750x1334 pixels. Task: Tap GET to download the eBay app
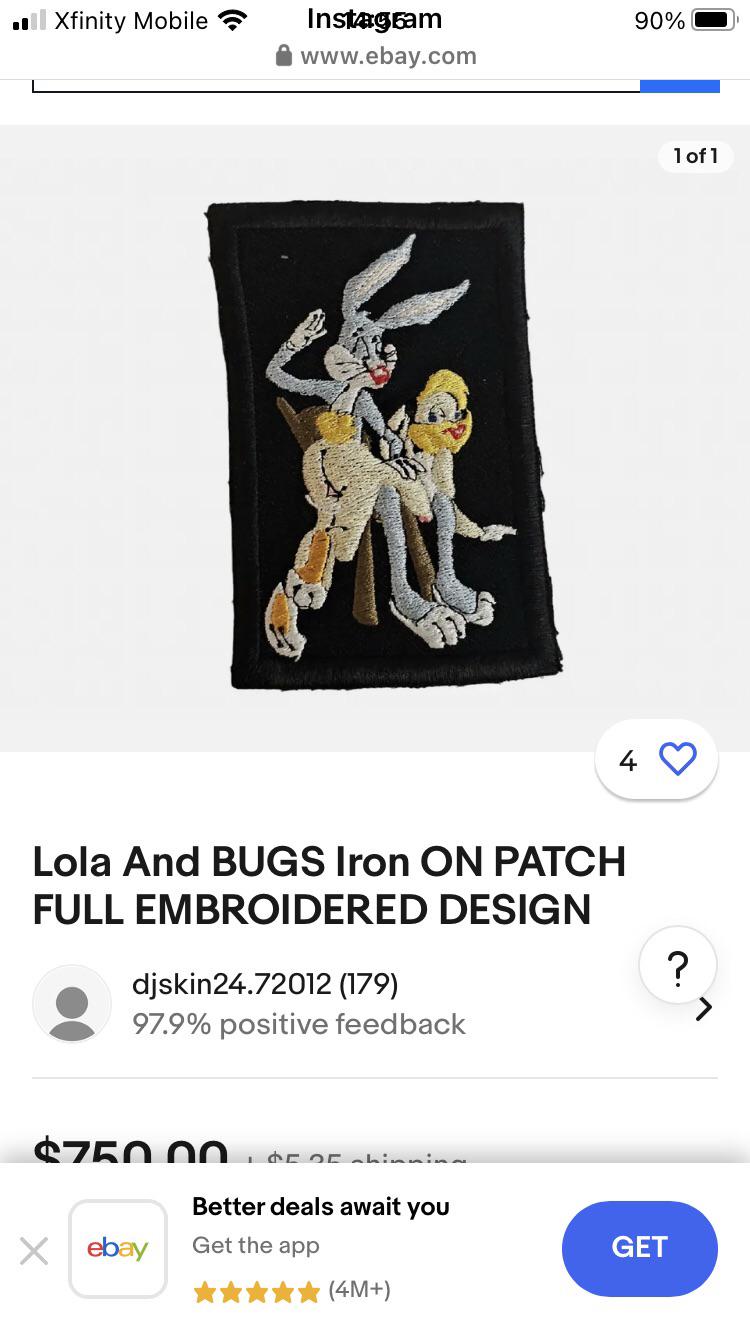pos(639,1247)
